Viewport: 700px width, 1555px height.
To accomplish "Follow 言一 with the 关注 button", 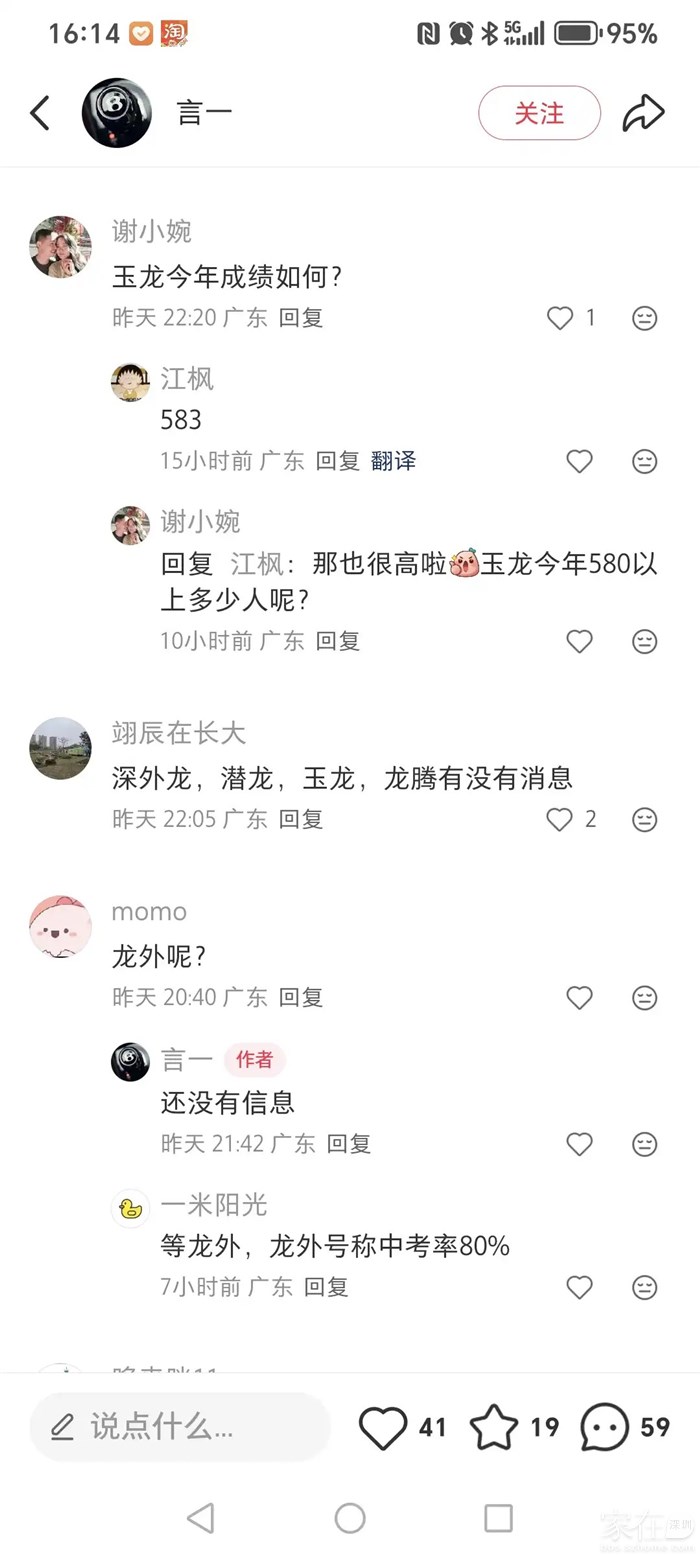I will 539,113.
